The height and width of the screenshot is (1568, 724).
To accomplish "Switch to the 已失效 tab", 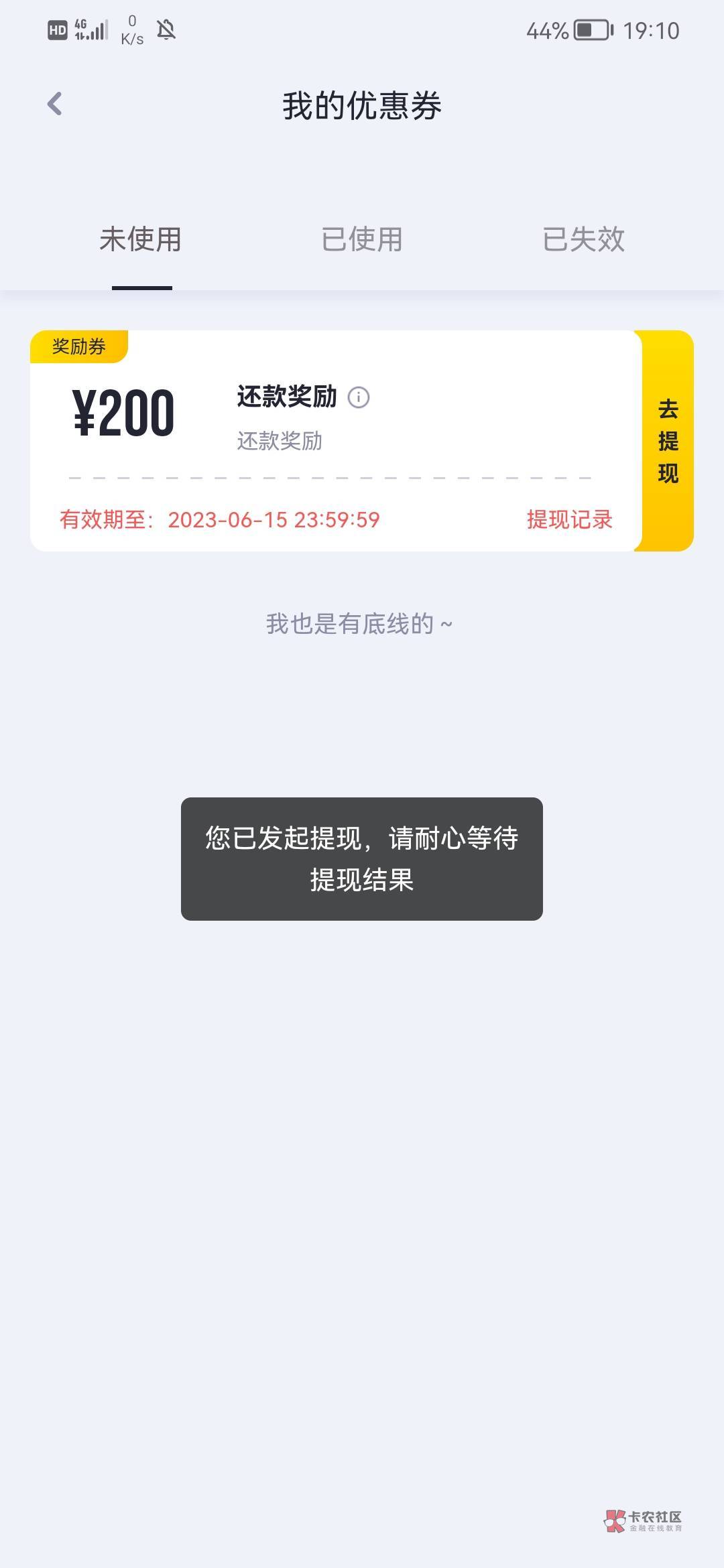I will (x=583, y=239).
